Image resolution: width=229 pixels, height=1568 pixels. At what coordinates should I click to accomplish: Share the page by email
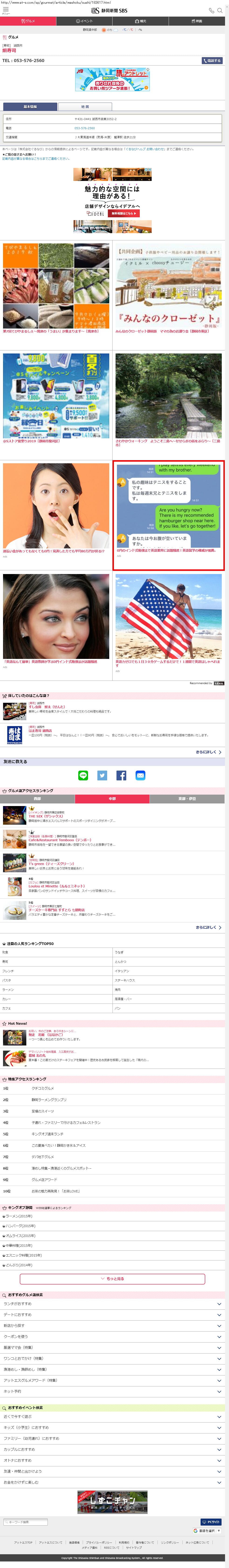point(140,775)
